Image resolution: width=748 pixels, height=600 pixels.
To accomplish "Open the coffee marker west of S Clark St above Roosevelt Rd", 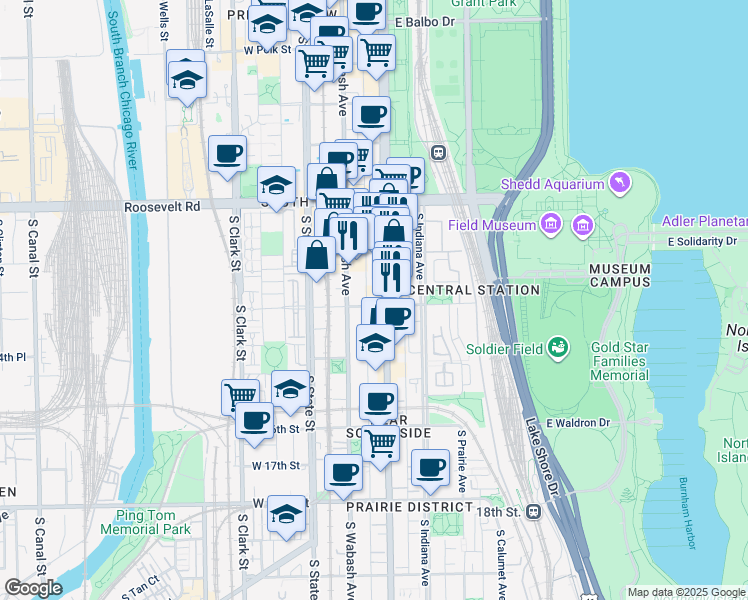I will coord(228,157).
